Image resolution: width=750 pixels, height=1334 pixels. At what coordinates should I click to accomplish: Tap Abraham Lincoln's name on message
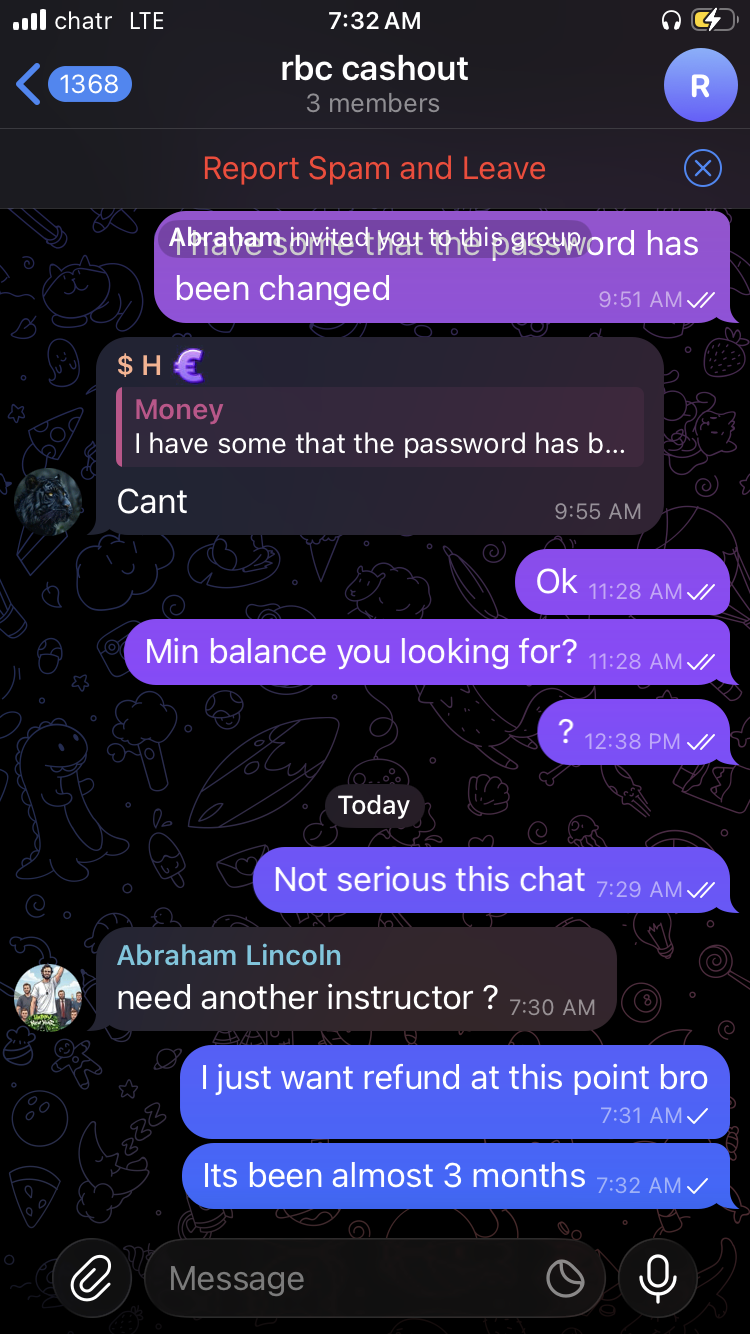click(229, 955)
